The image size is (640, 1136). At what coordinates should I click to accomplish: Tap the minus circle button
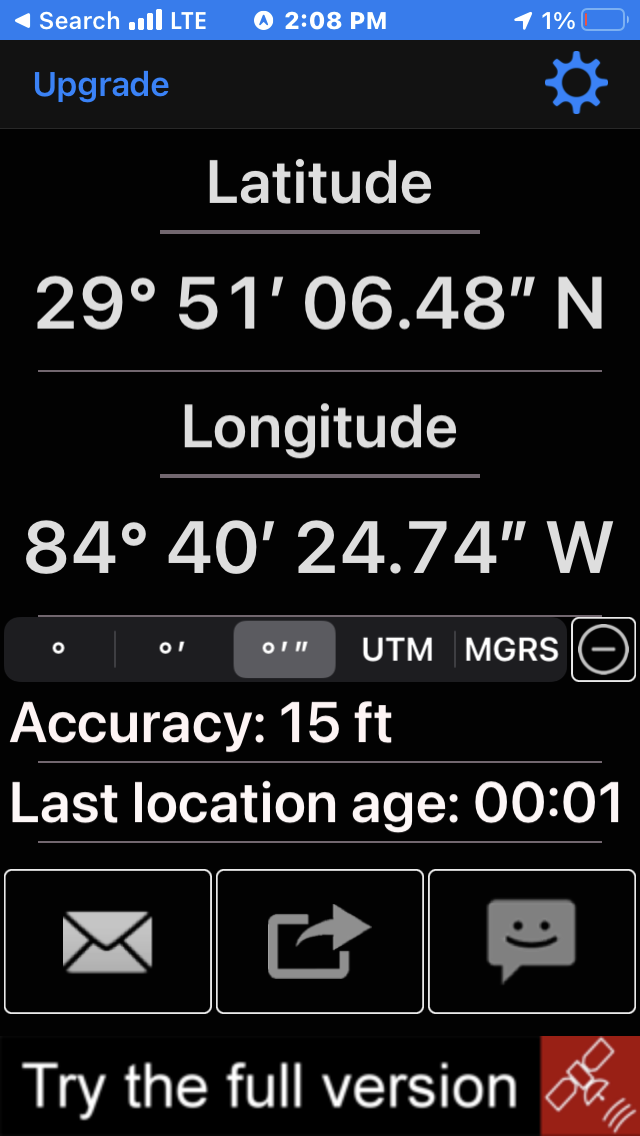(604, 649)
